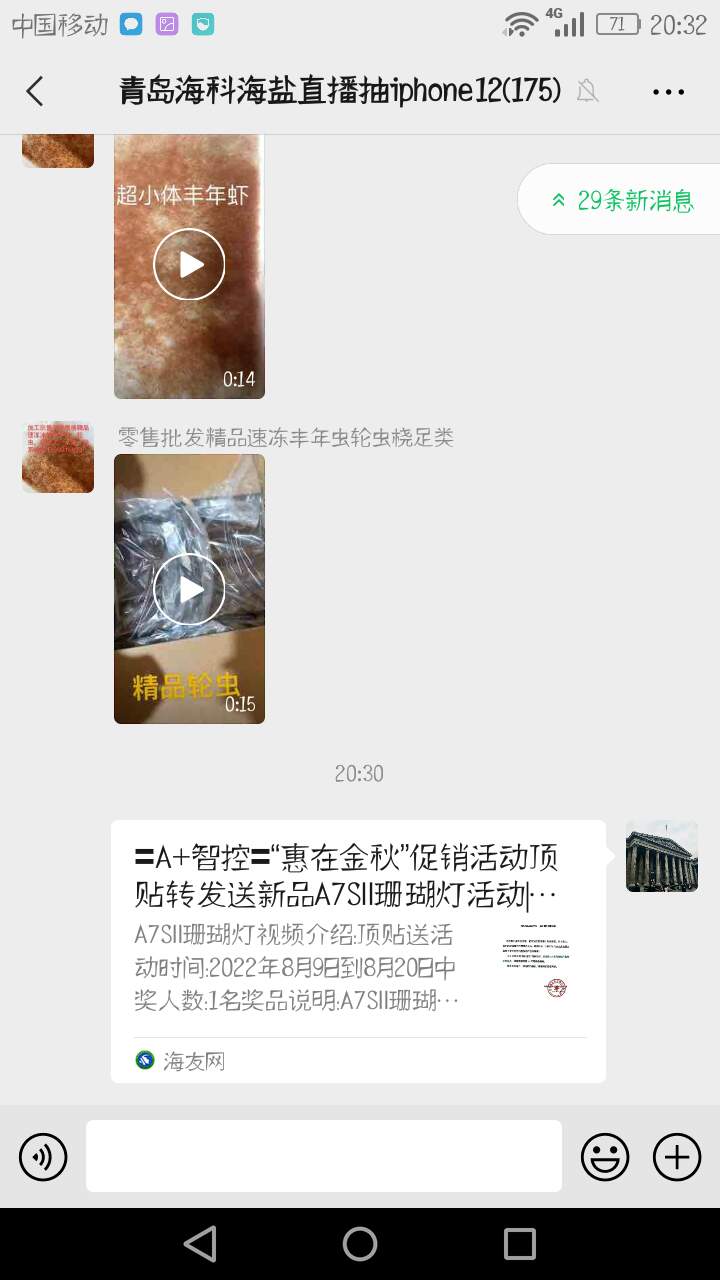
Task: Tap the system home button
Action: [x=360, y=1244]
